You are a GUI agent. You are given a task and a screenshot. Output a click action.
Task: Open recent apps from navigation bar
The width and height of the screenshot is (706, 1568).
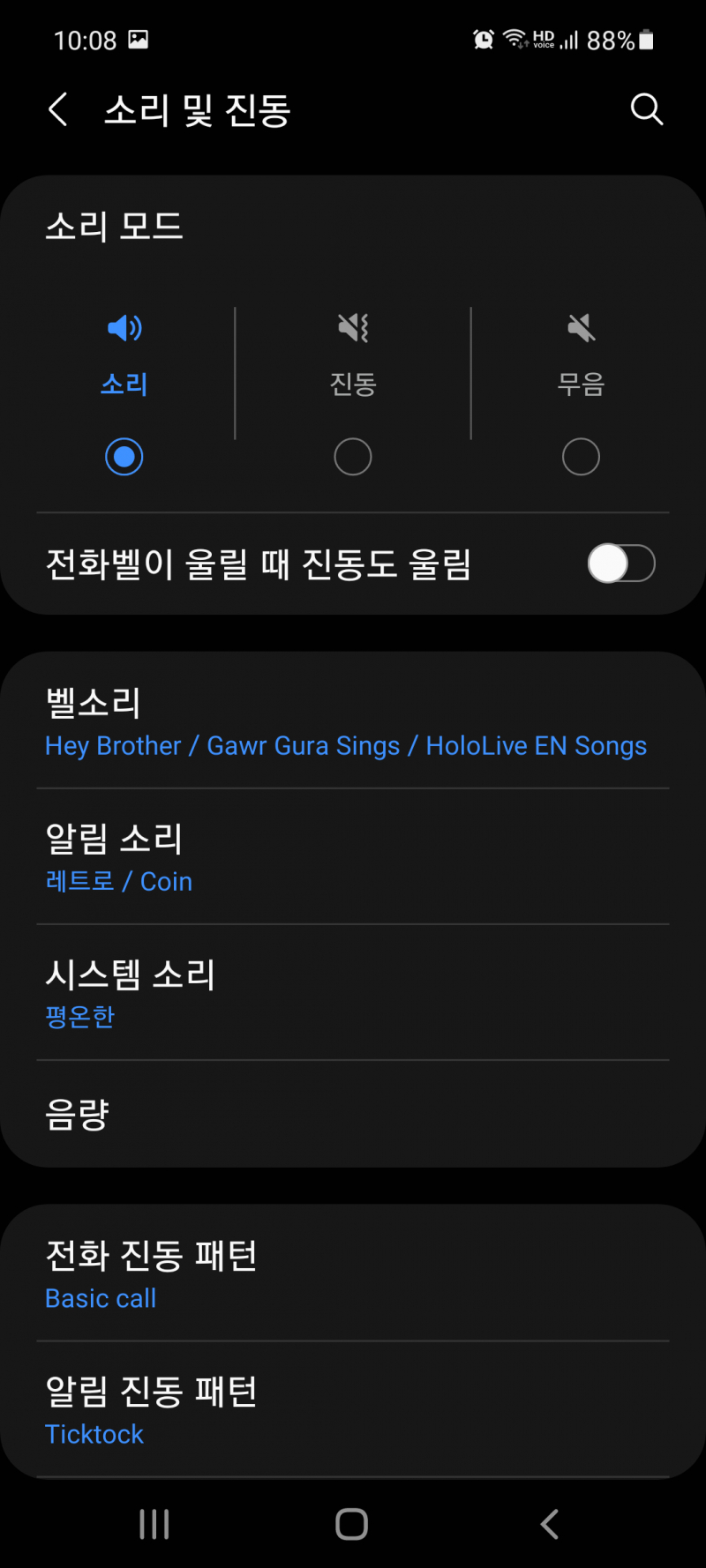click(x=154, y=1524)
